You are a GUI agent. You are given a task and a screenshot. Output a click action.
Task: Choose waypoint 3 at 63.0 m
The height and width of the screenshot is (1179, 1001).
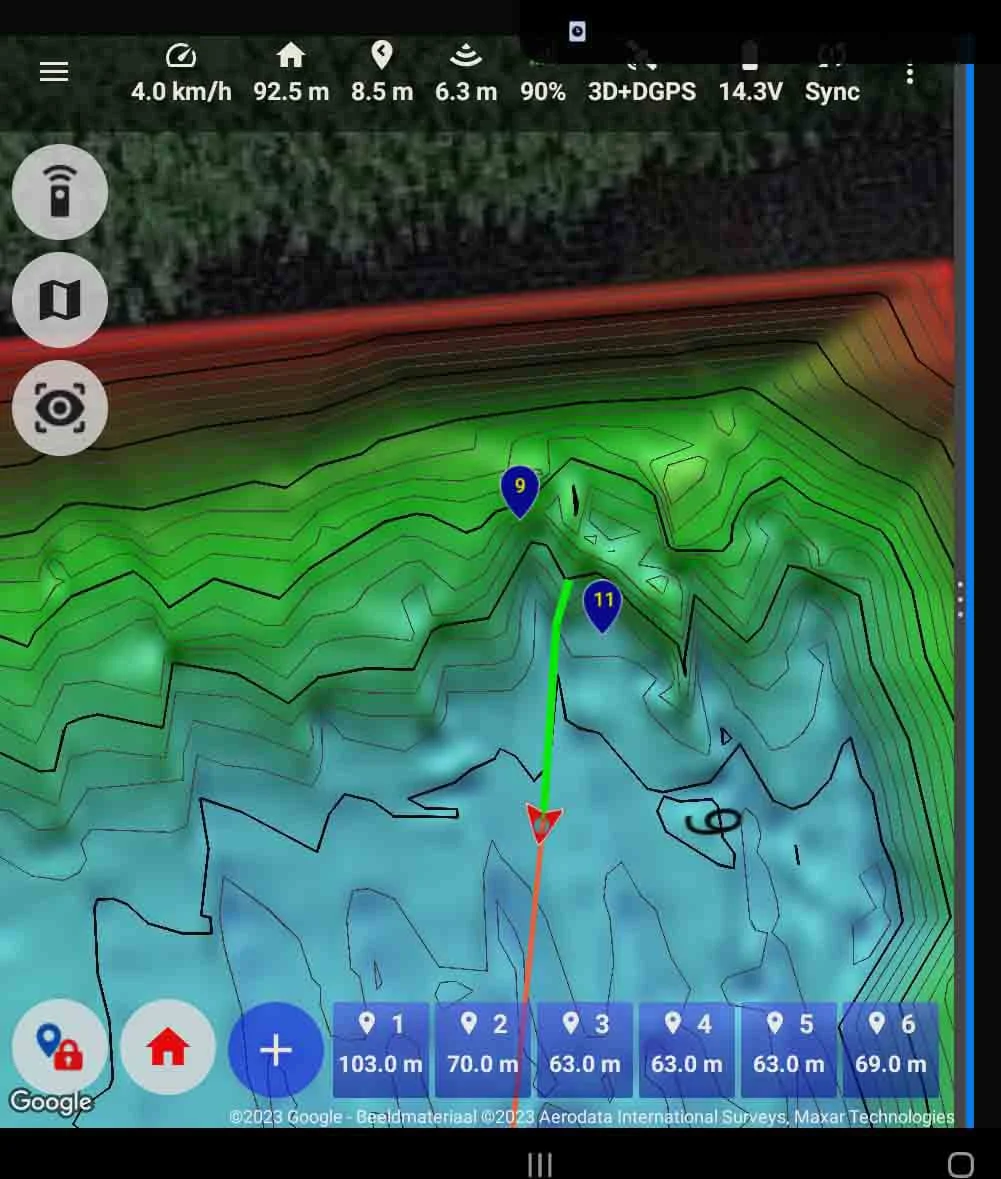[585, 1048]
